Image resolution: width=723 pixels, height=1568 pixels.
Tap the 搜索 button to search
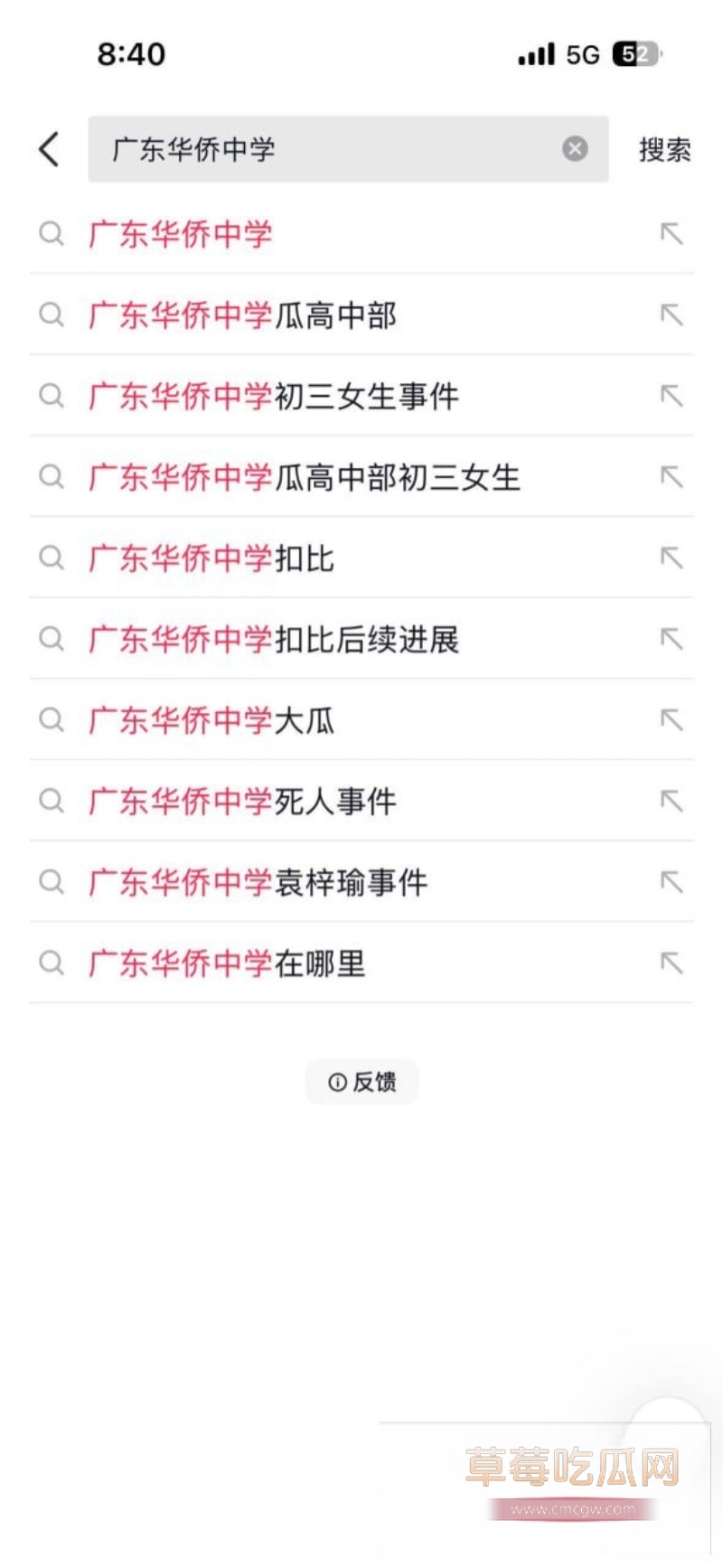664,149
